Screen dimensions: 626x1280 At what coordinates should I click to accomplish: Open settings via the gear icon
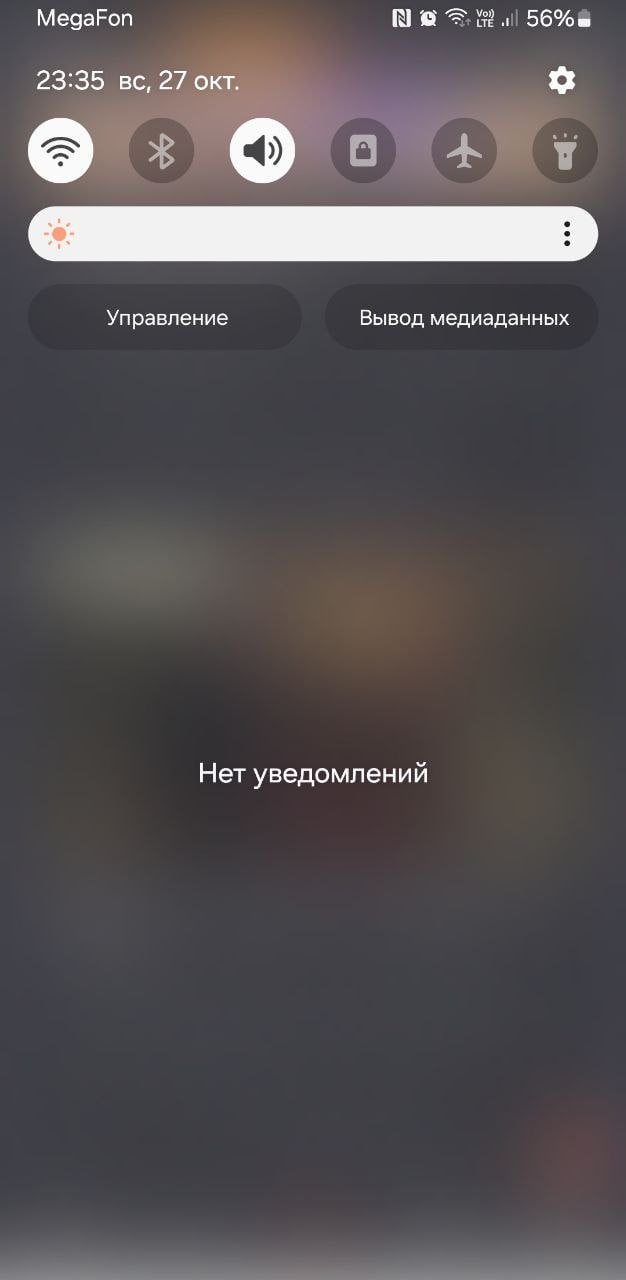(562, 80)
